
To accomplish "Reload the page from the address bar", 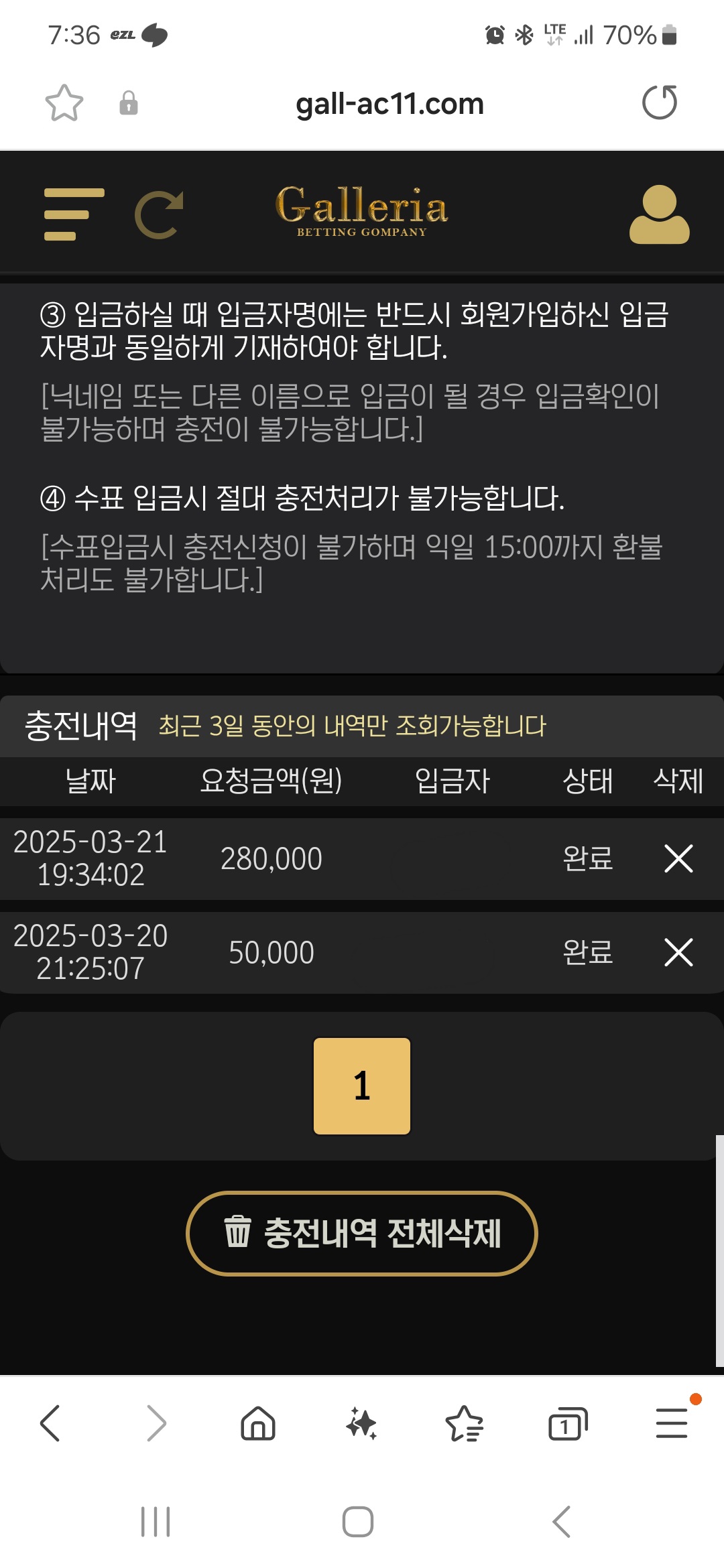I will click(x=660, y=103).
